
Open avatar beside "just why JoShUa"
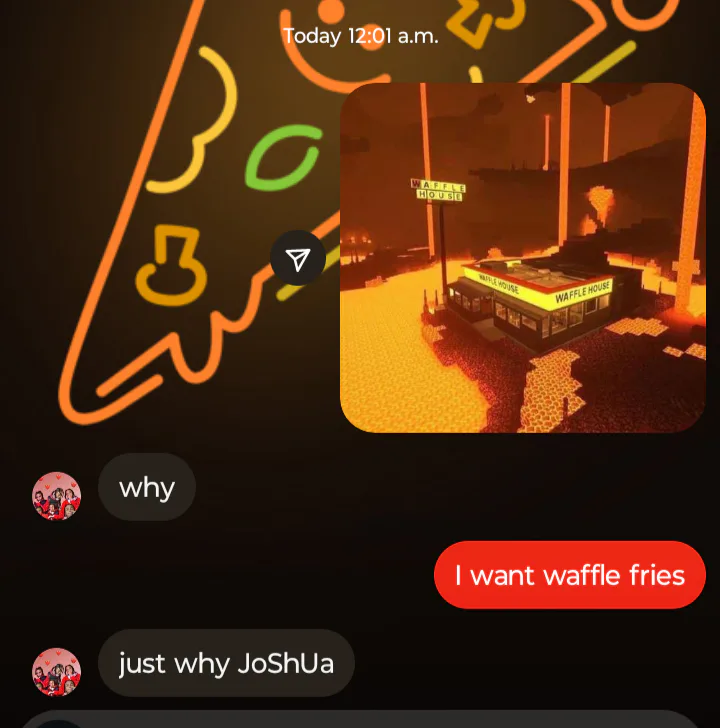[57, 672]
